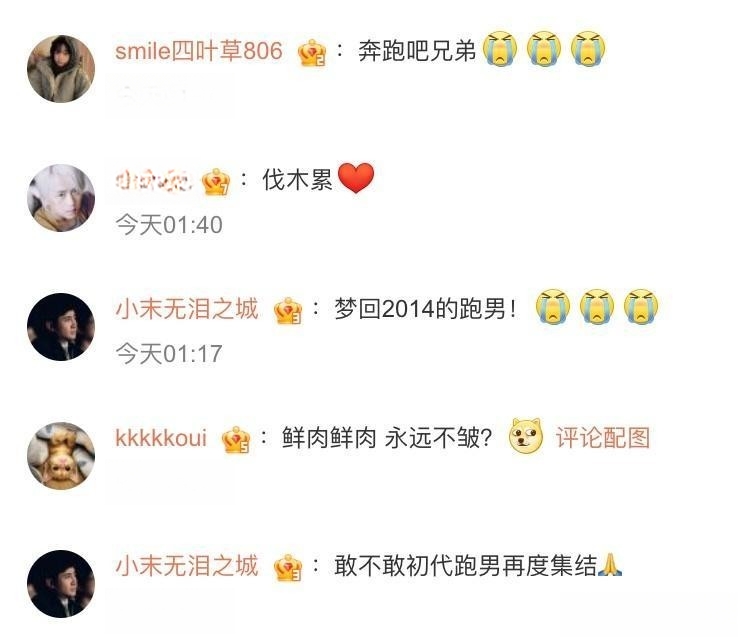This screenshot has height=640, width=742.
Task: Open kkkkkoui's profile via username
Action: [x=161, y=438]
